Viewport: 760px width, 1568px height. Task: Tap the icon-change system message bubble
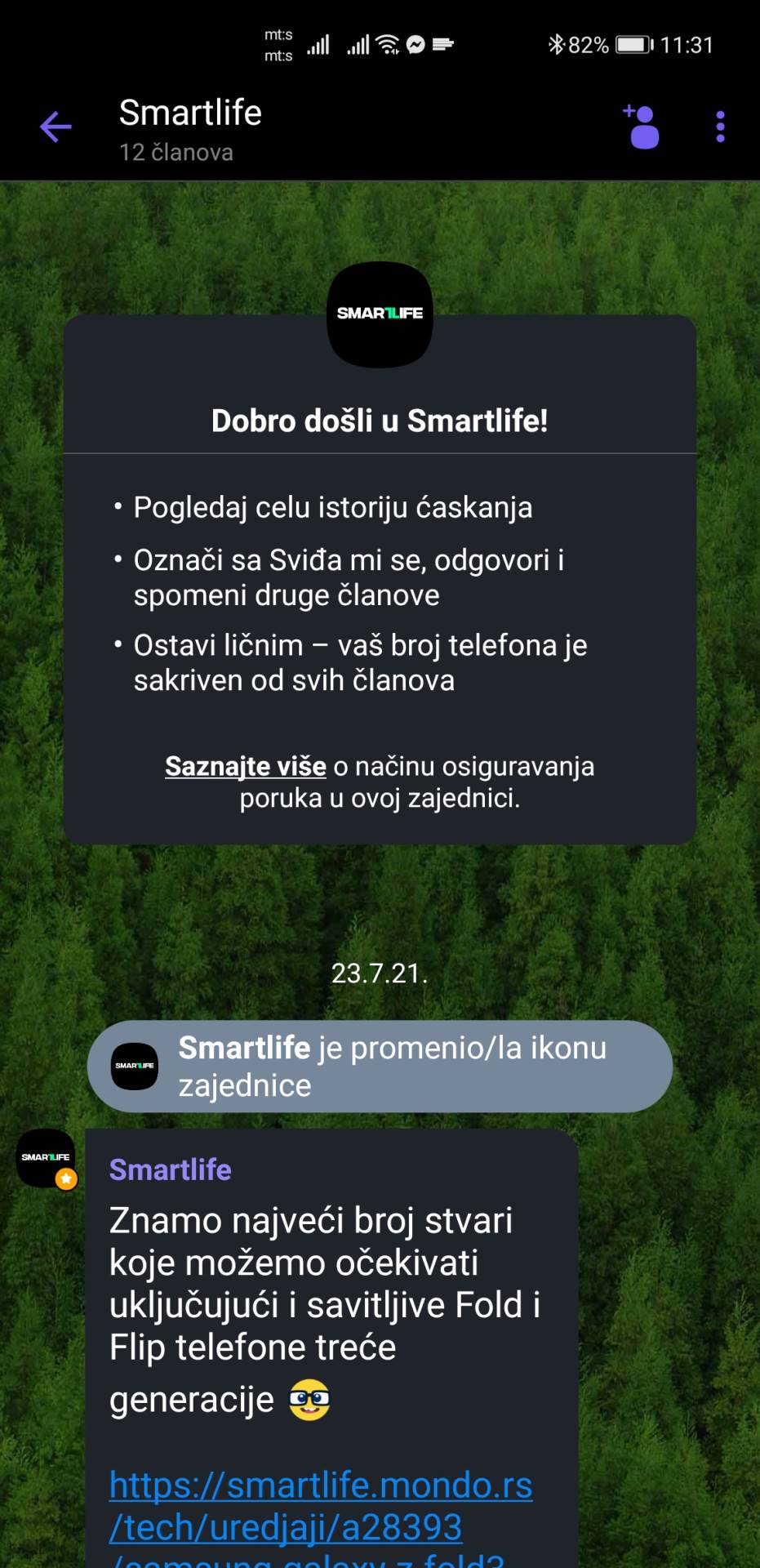(x=378, y=1066)
